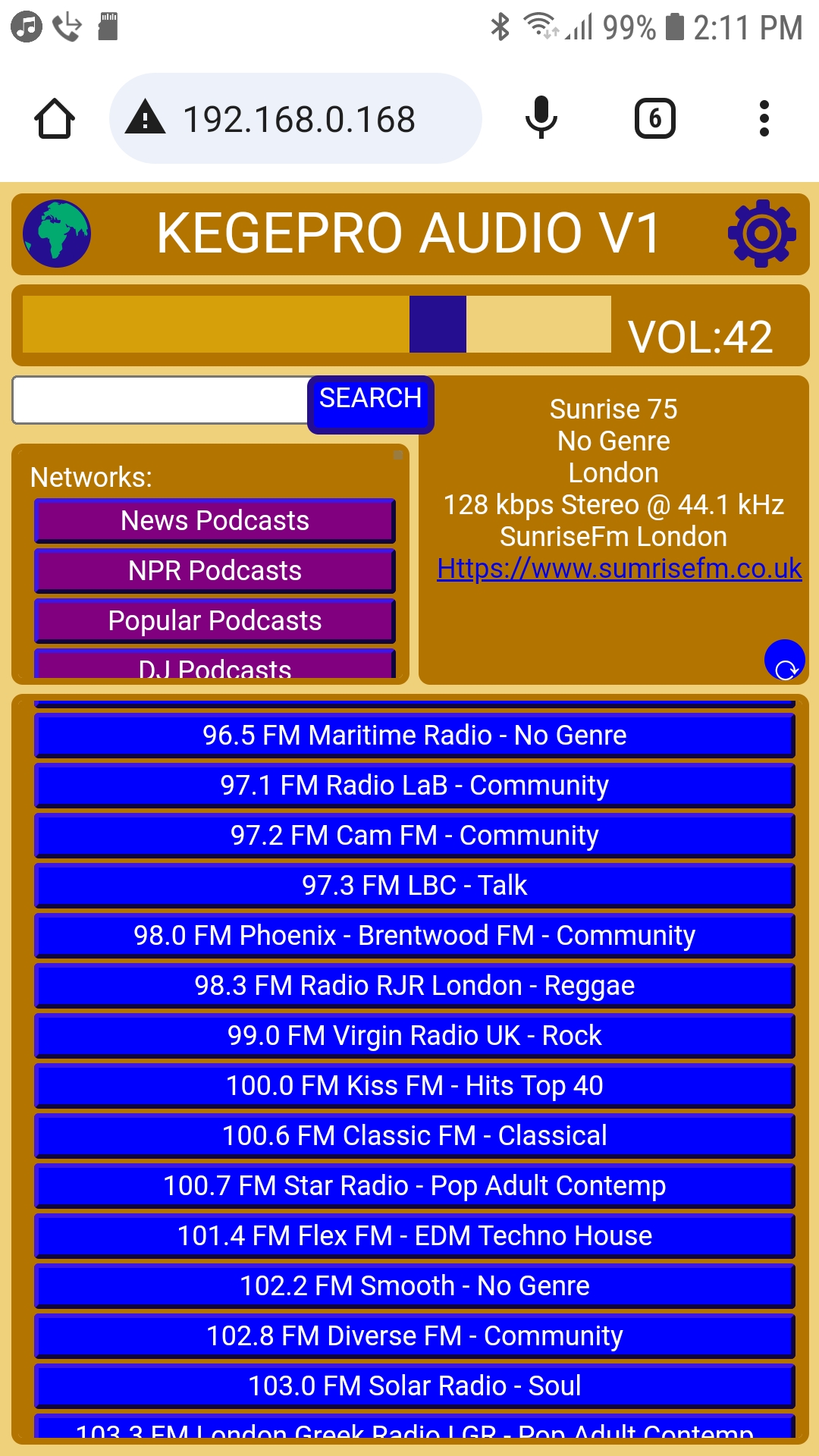
Task: Focus the station search text field
Action: pyautogui.click(x=161, y=400)
